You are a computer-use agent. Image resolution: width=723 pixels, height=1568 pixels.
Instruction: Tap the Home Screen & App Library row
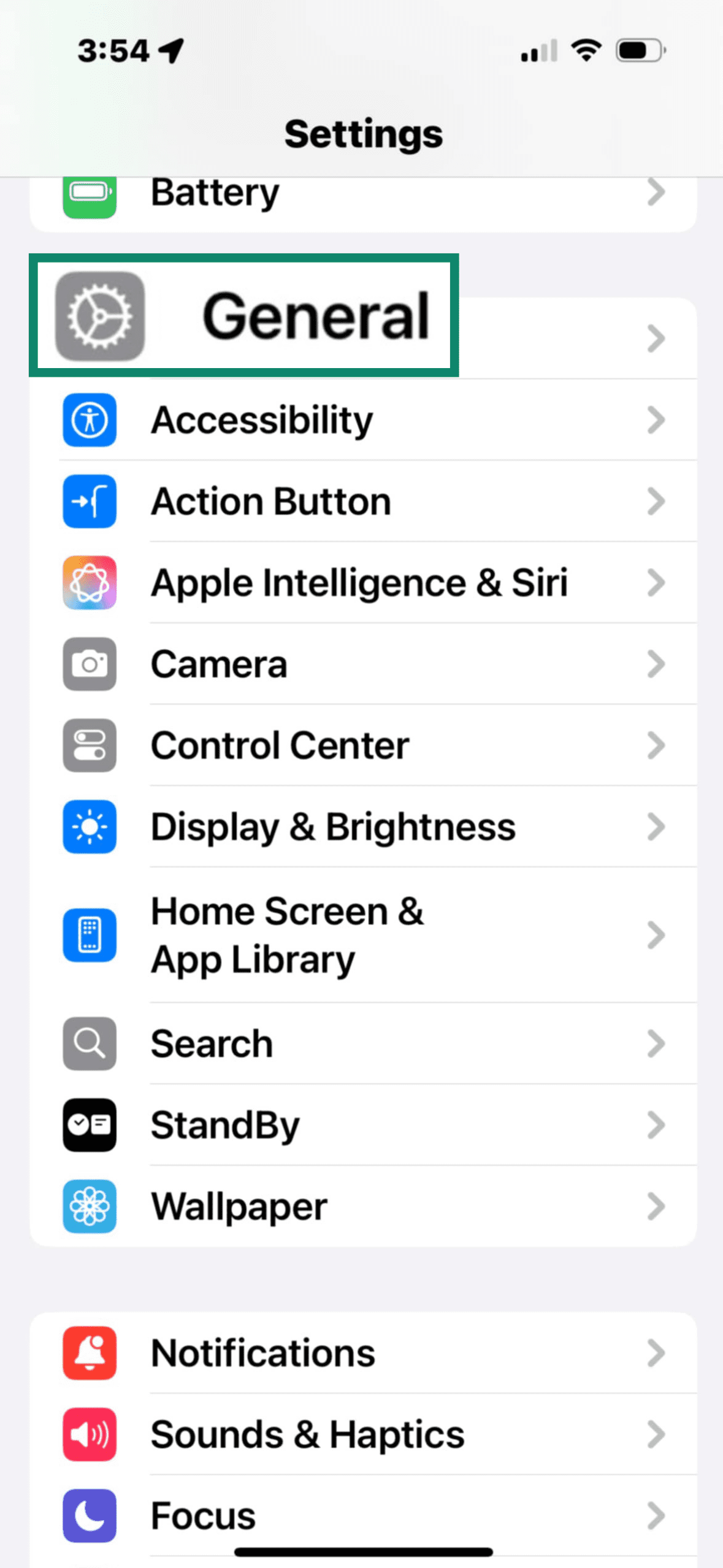click(x=362, y=936)
